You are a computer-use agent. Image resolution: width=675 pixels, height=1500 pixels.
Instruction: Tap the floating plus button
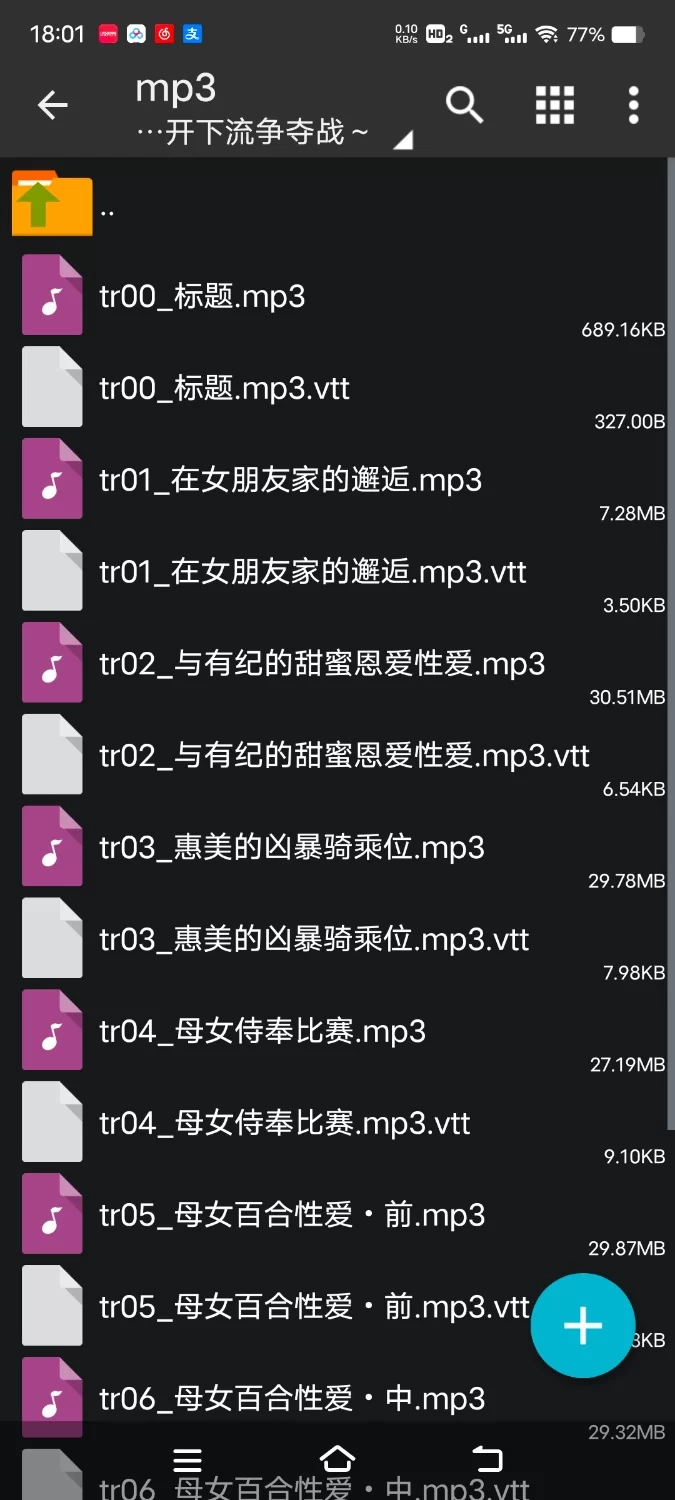click(x=583, y=1326)
